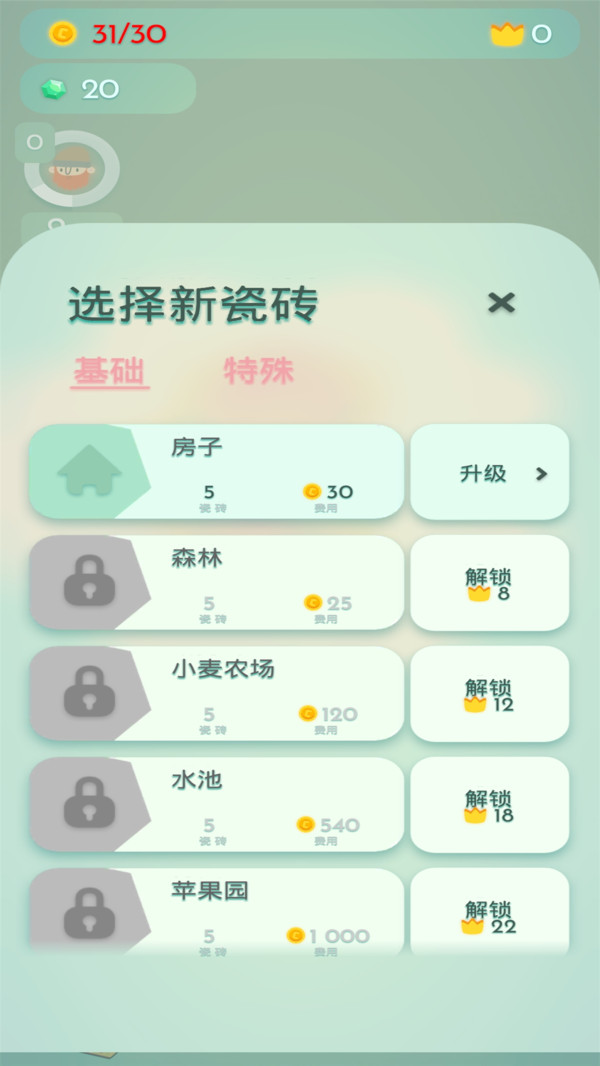Choose the 房子 tile
The height and width of the screenshot is (1066, 600).
[x=217, y=472]
